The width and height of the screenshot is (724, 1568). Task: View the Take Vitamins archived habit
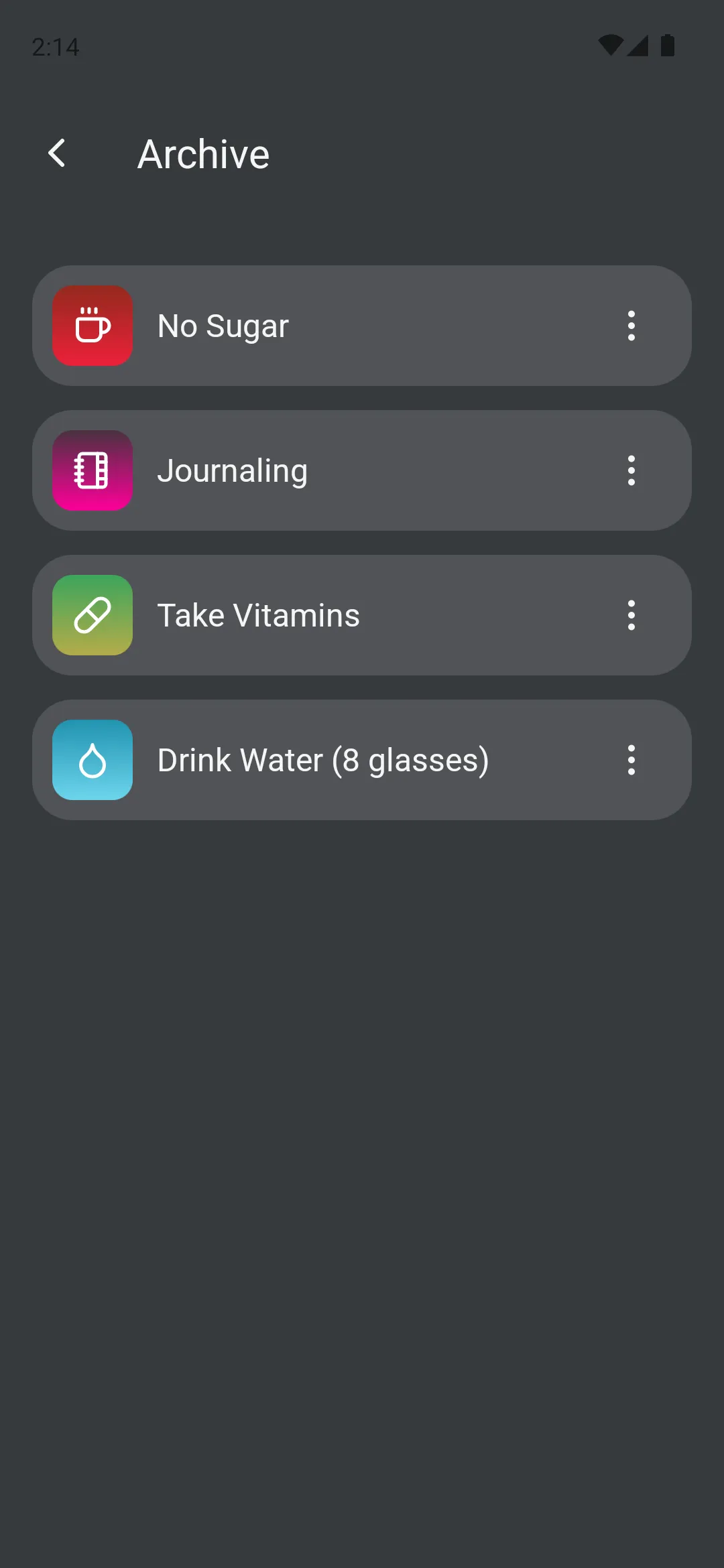(x=322, y=616)
